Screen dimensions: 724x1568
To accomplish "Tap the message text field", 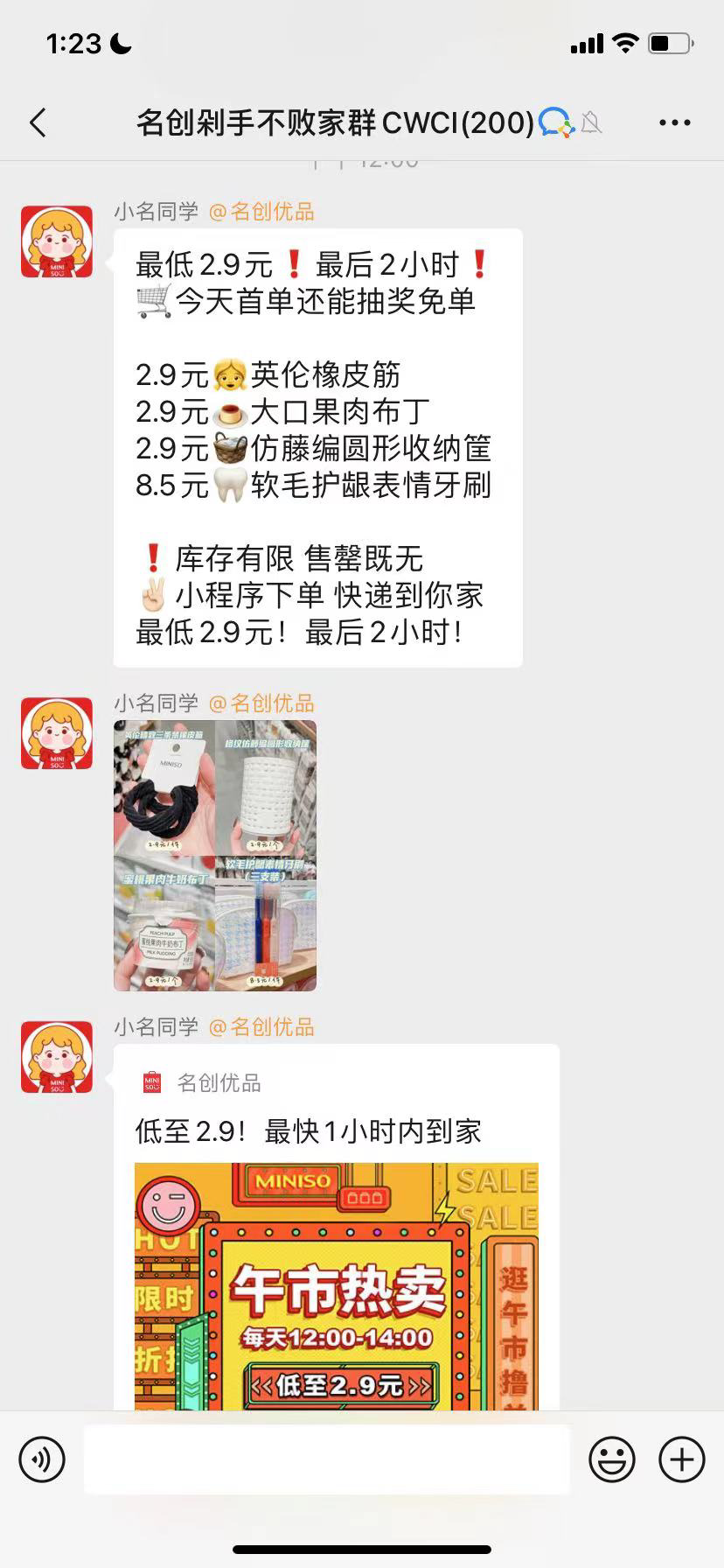I will click(x=326, y=1459).
